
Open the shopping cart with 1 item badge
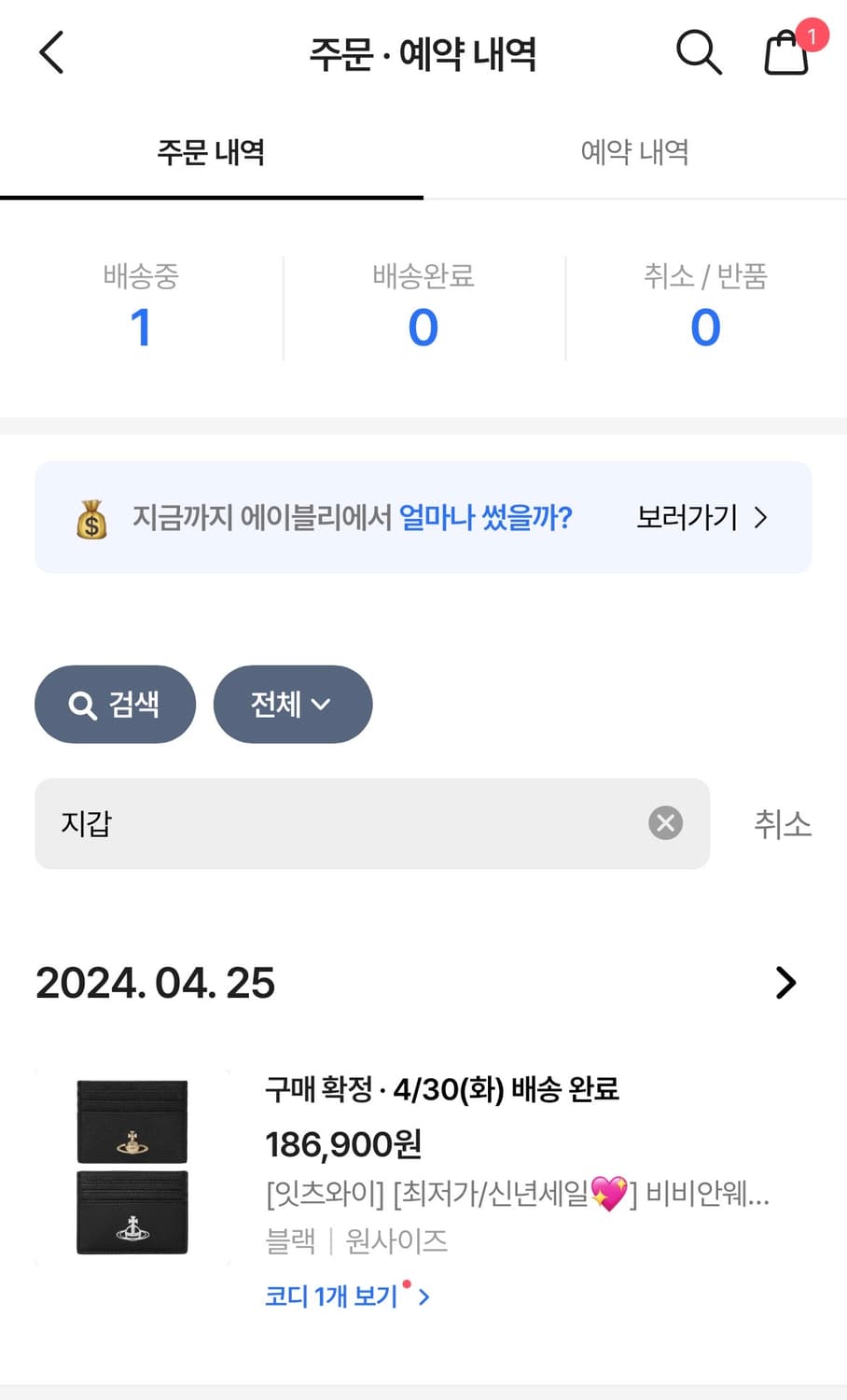coord(787,53)
